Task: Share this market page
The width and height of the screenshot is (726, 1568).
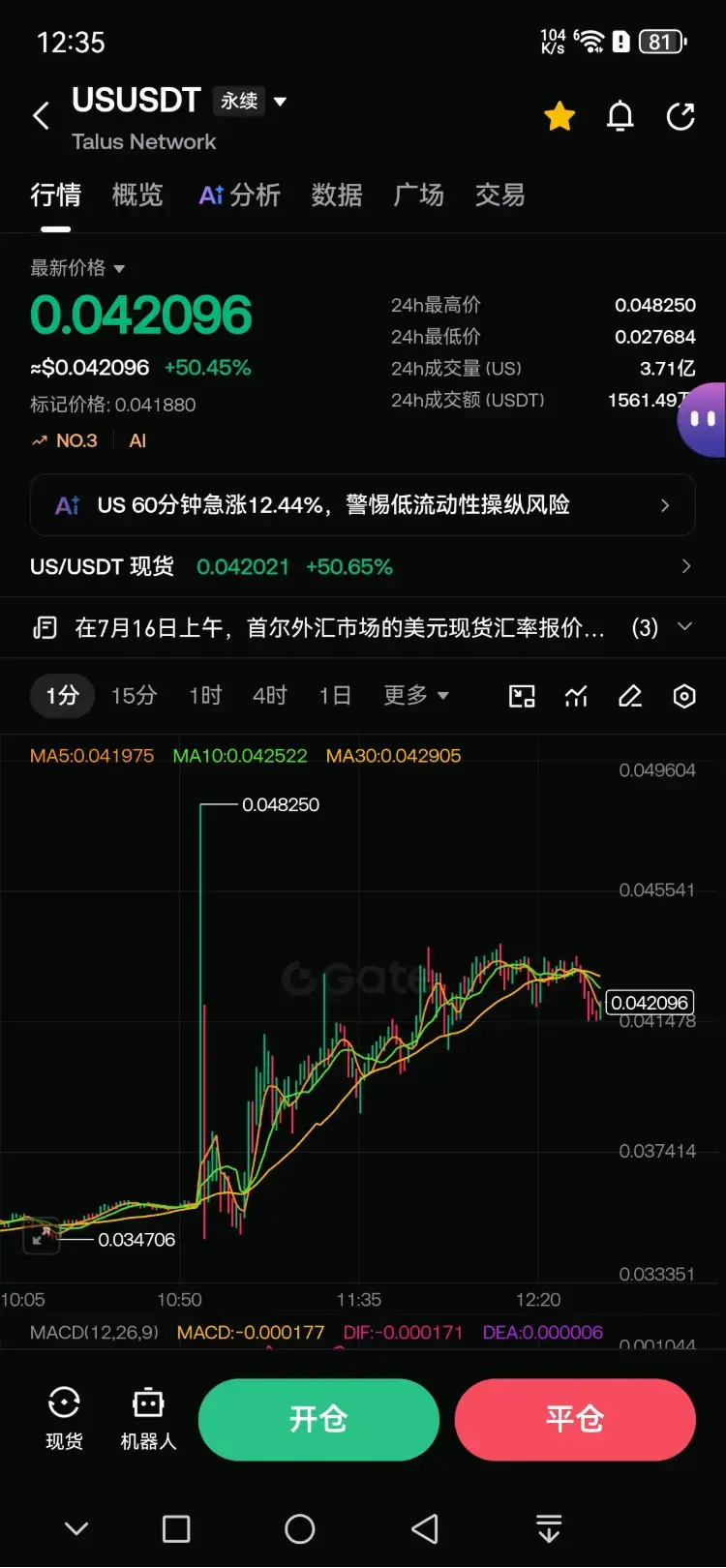Action: tap(681, 116)
